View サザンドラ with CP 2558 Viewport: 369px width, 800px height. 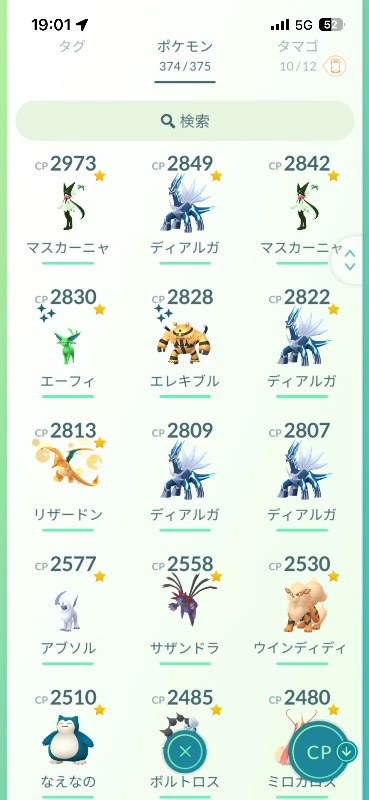tap(185, 609)
